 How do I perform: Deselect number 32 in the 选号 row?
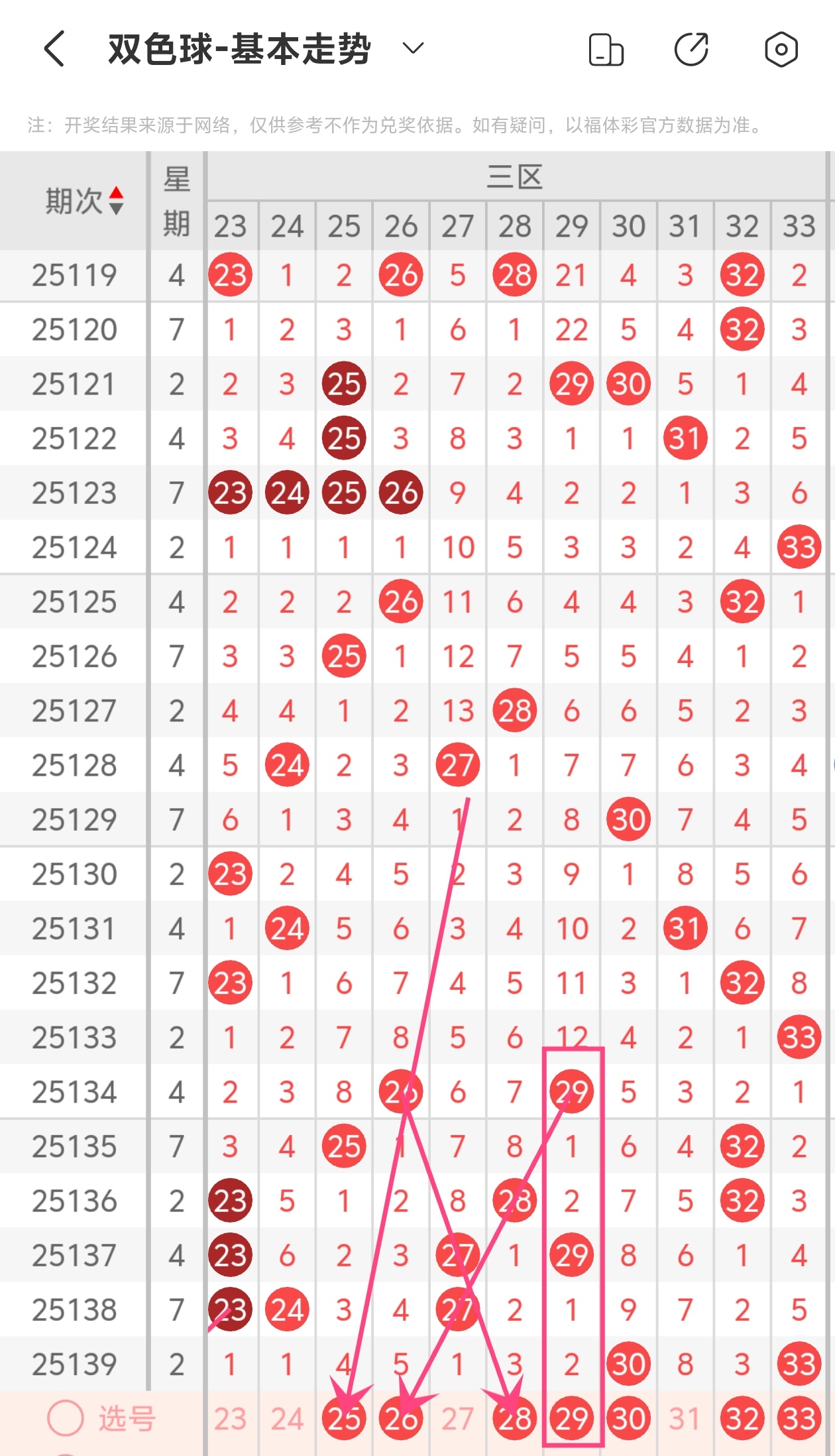742,1419
